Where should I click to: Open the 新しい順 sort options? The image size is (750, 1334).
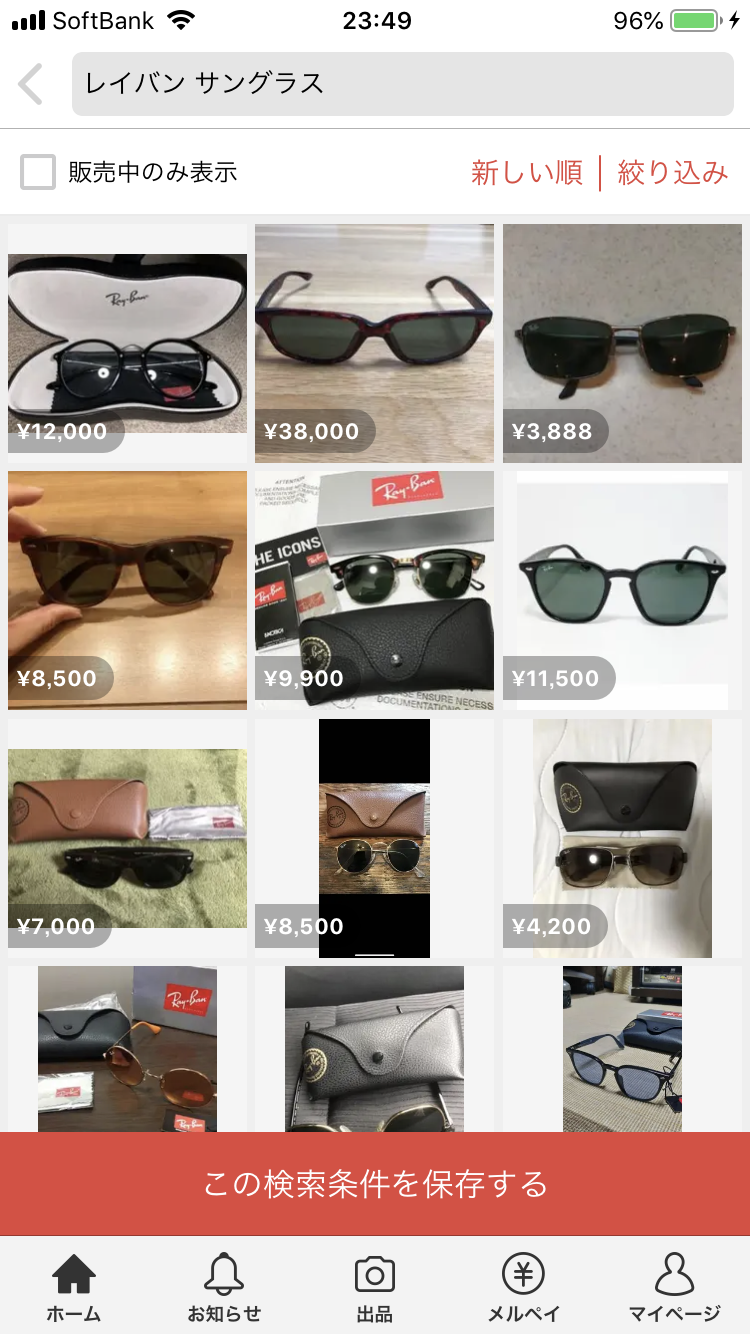(x=526, y=172)
